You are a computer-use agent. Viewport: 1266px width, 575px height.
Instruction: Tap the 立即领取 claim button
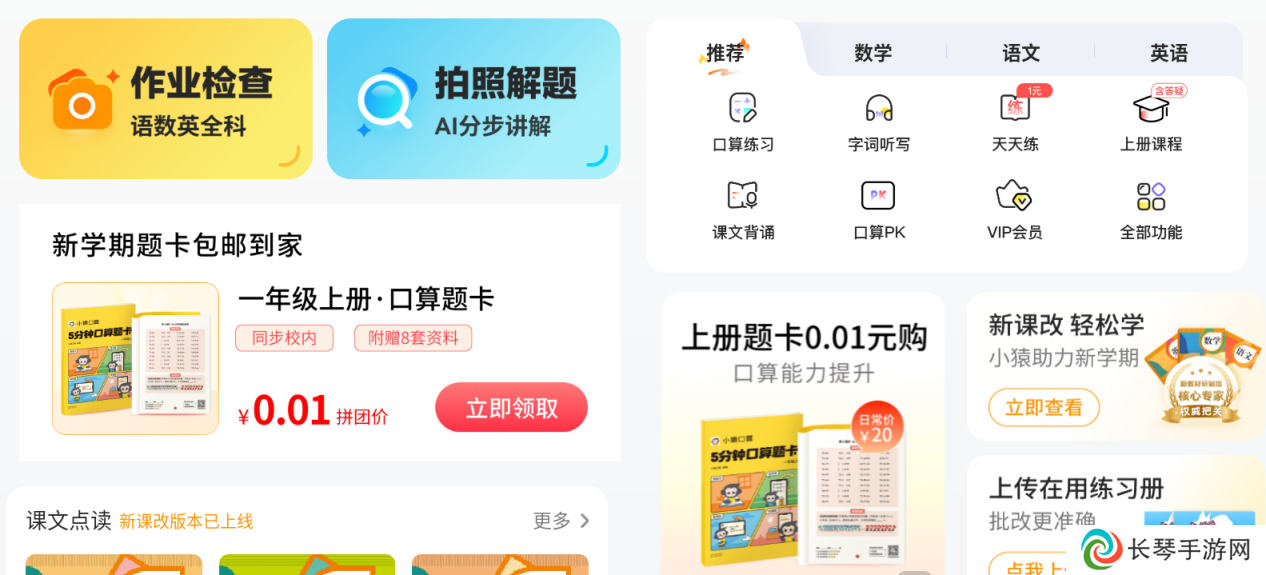point(511,408)
